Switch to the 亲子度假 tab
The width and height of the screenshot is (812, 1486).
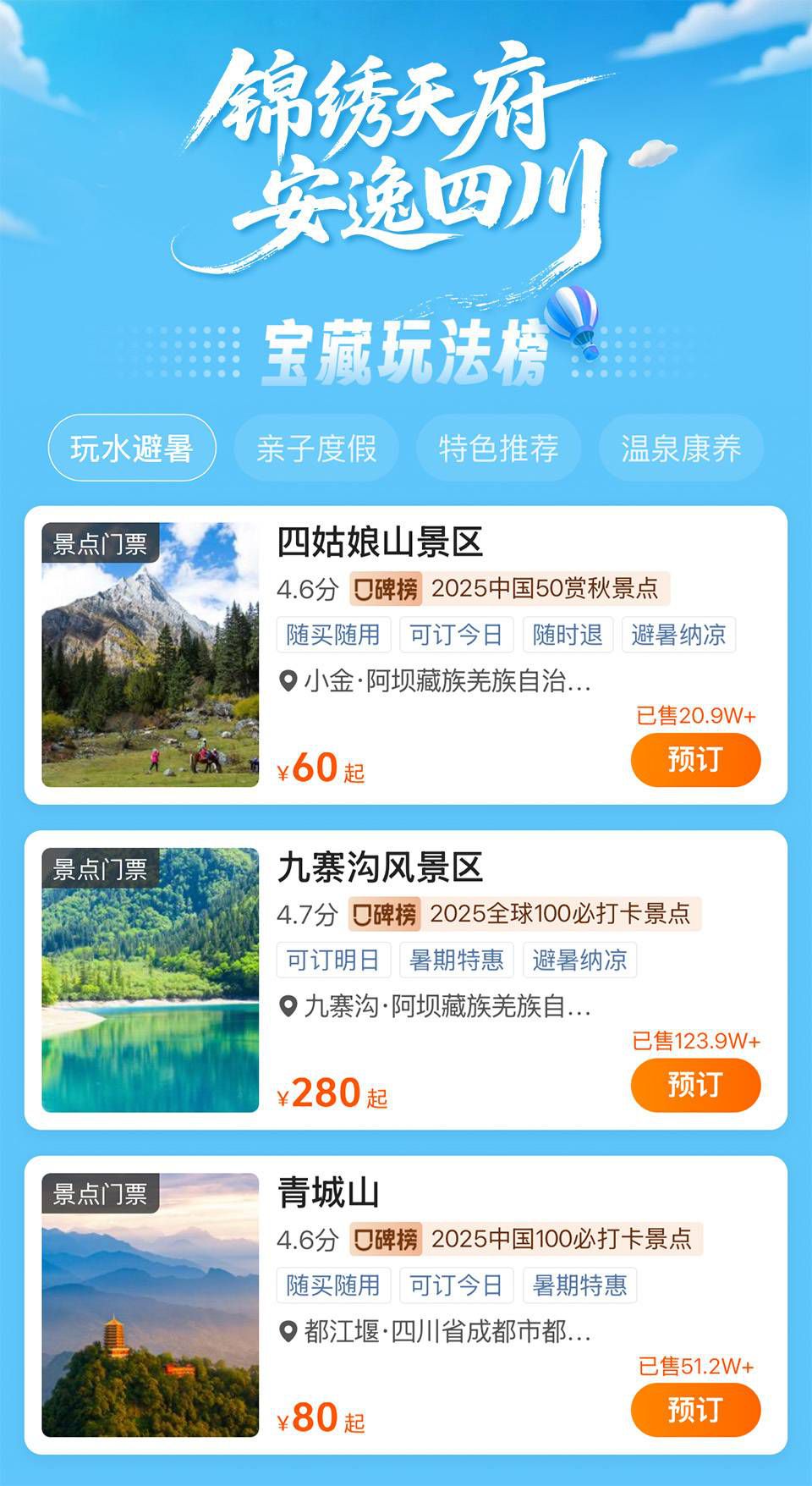[316, 448]
